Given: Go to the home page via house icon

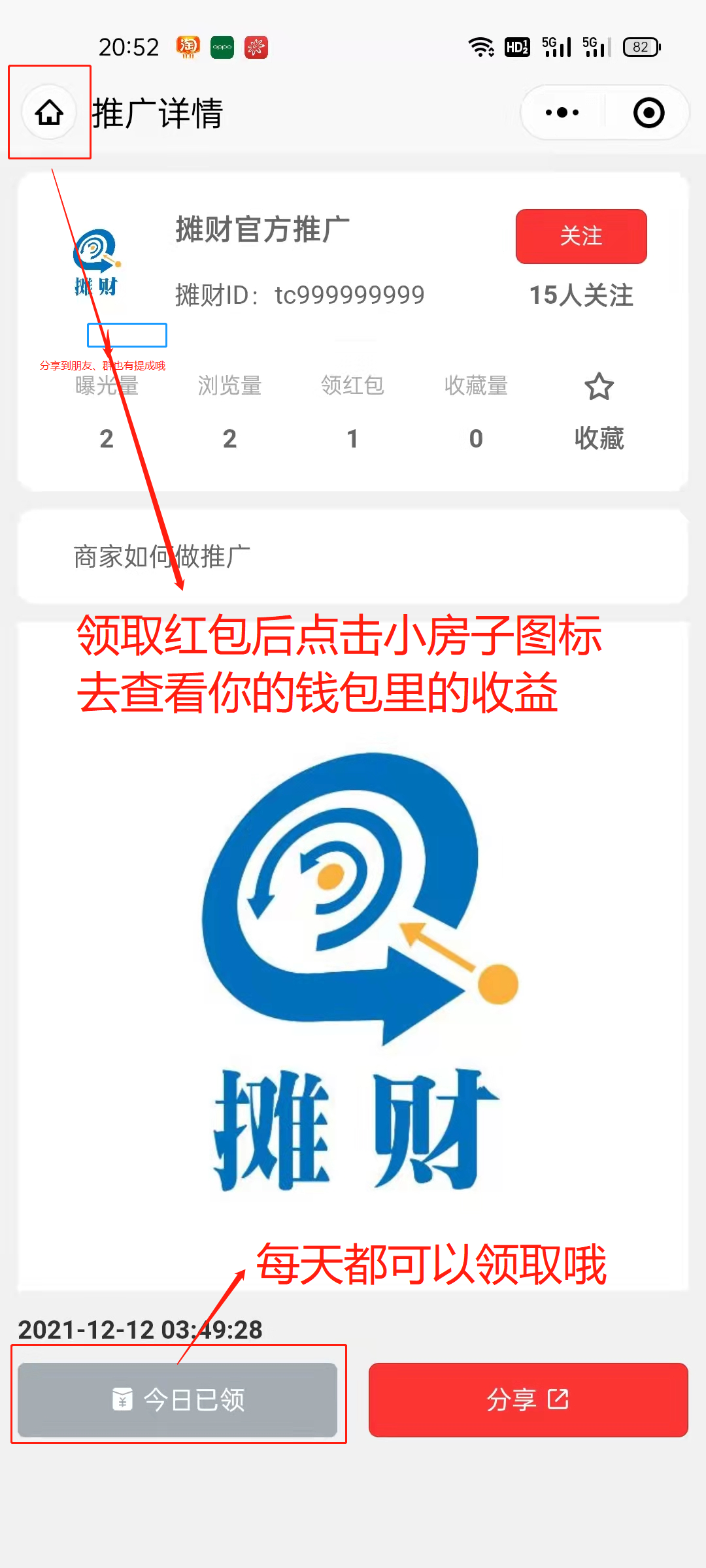Looking at the screenshot, I should coord(49,113).
